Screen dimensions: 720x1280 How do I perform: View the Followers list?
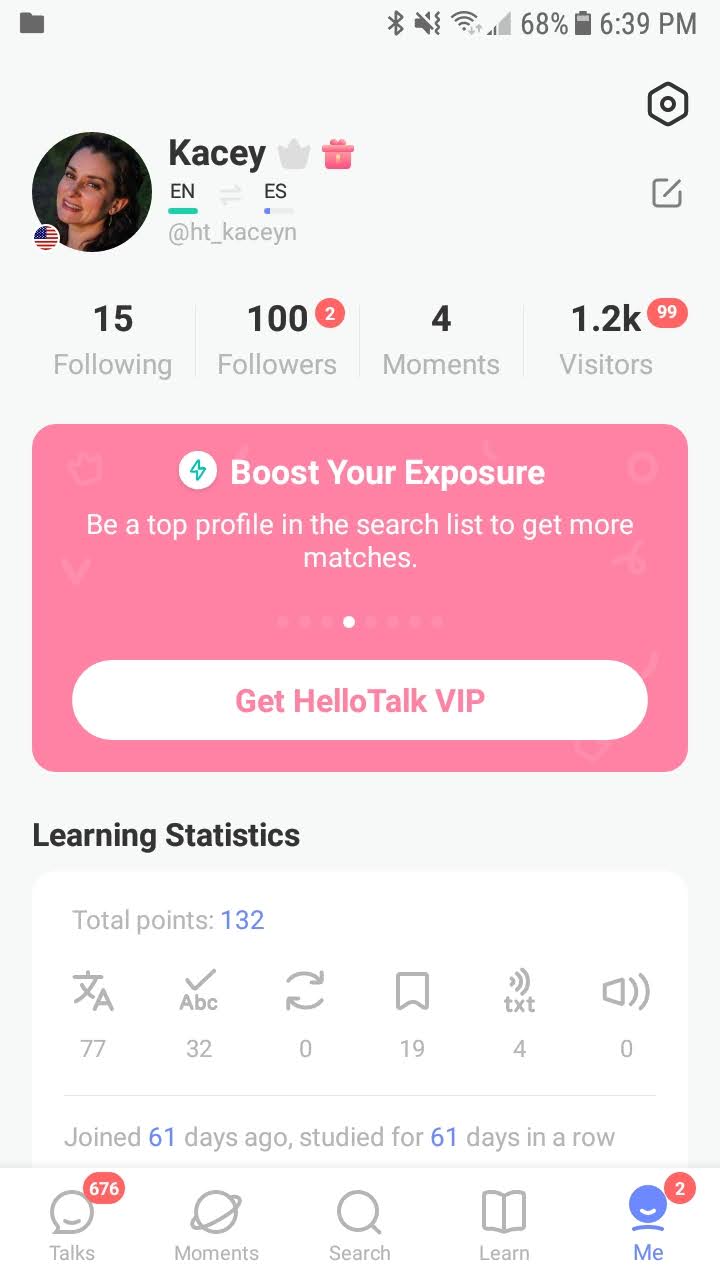click(x=278, y=341)
